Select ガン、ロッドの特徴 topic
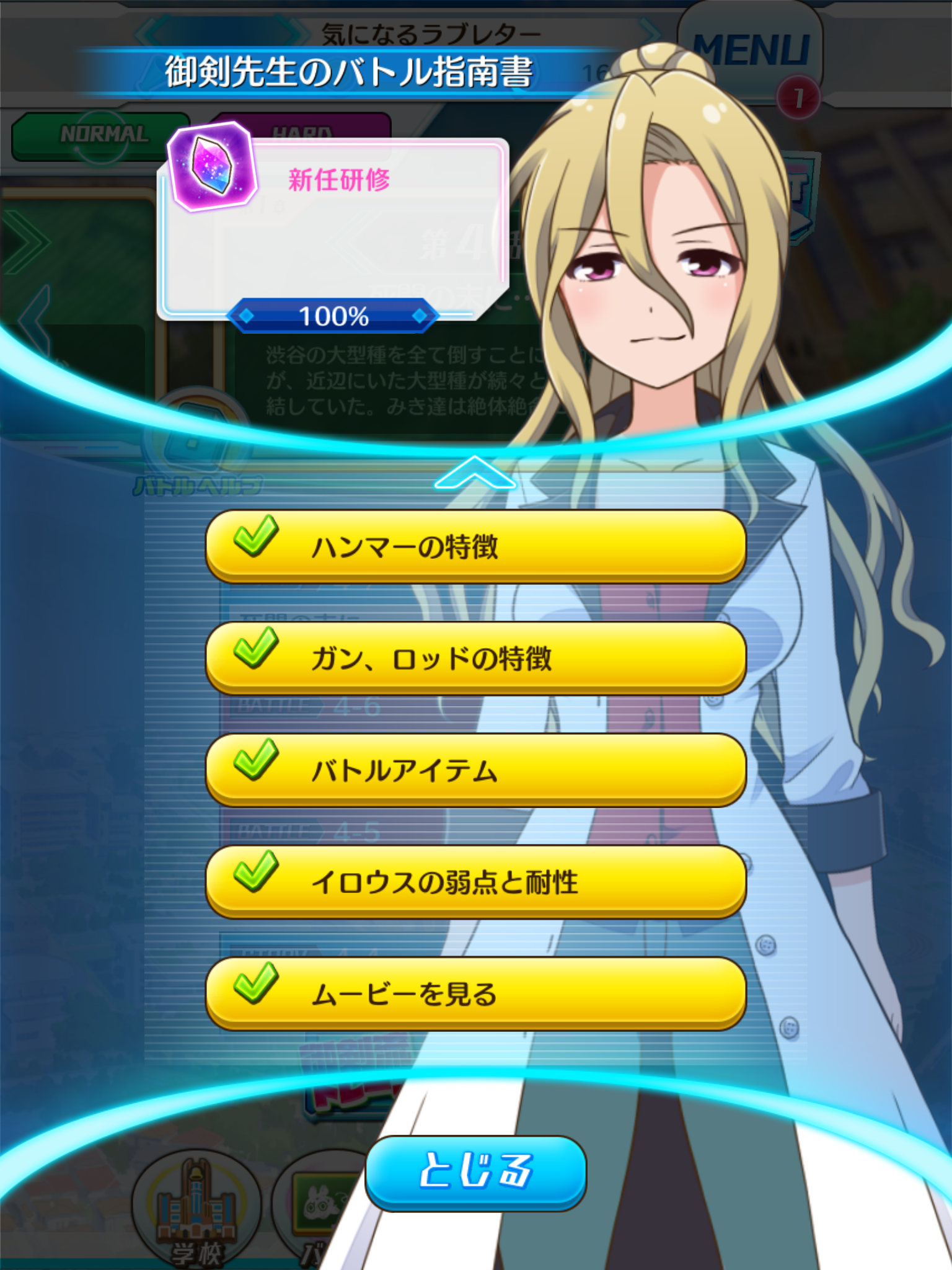952x1270 pixels. 475,657
